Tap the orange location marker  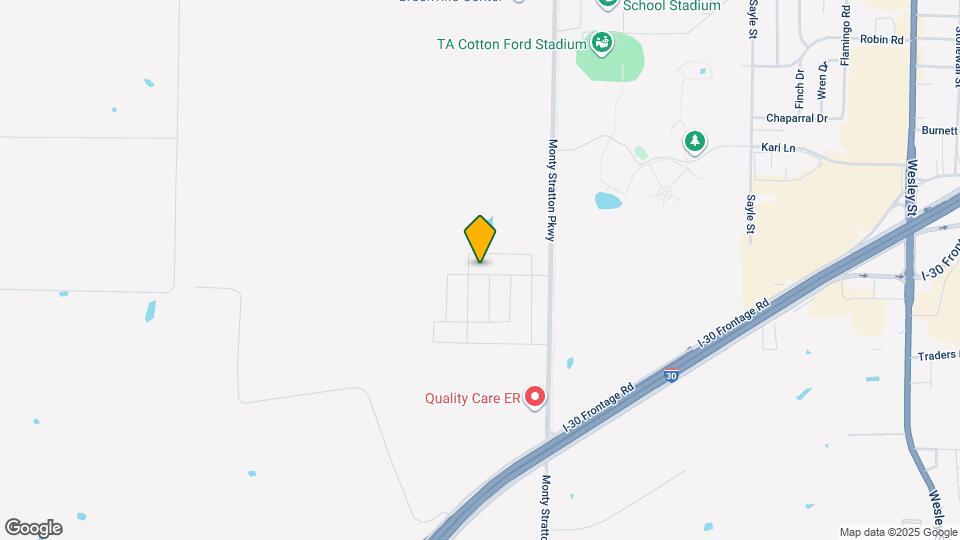(480, 238)
